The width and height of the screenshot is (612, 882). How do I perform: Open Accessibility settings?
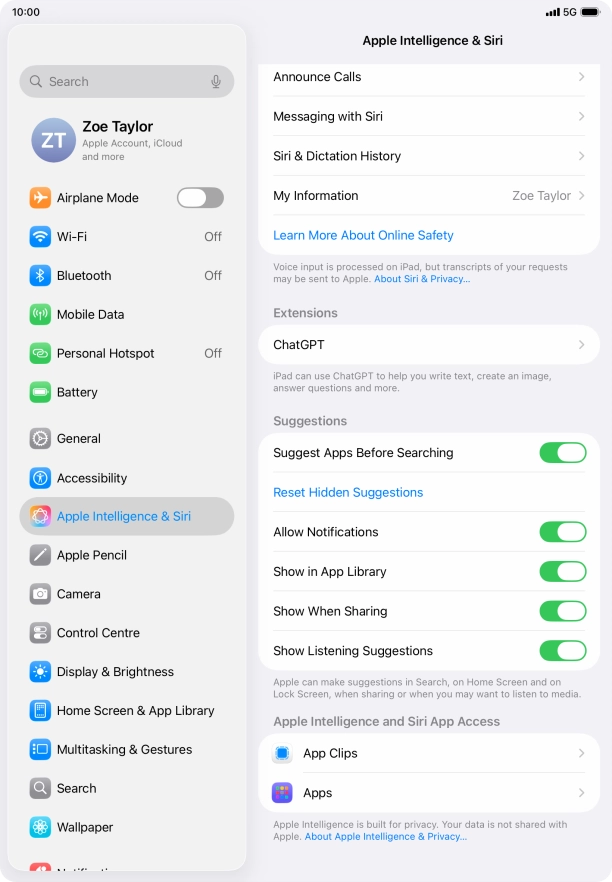(127, 478)
